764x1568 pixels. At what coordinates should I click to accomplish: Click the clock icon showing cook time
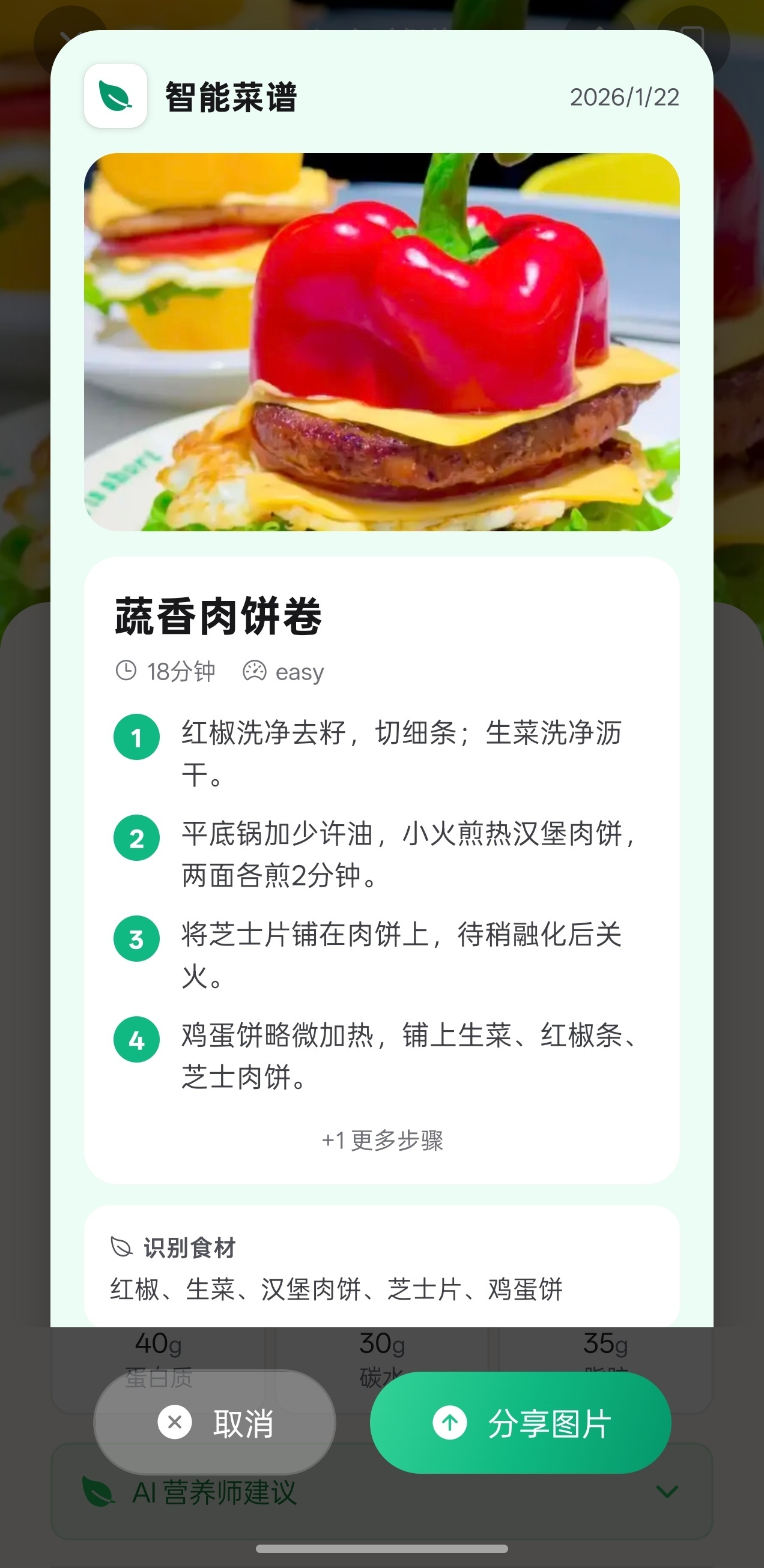[126, 671]
